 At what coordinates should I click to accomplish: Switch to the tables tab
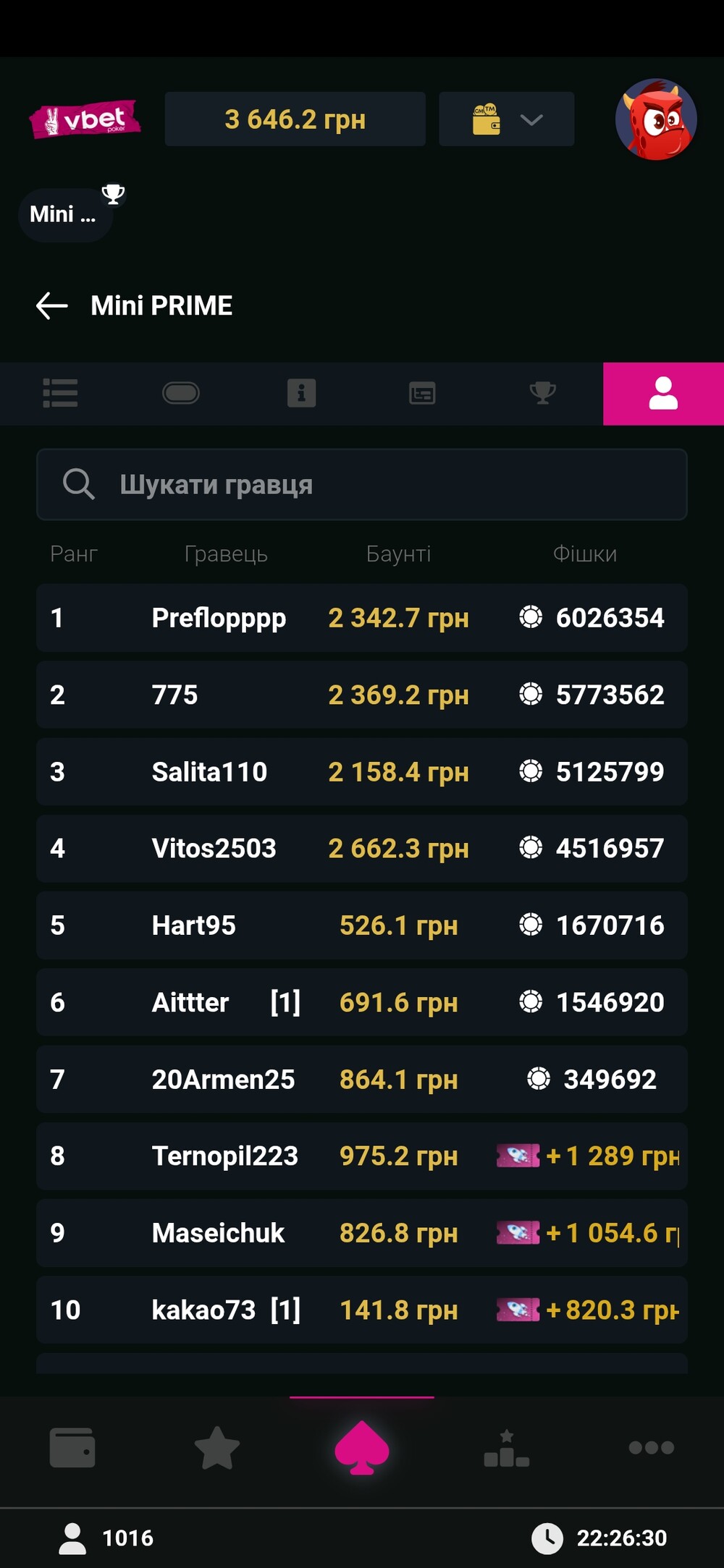[181, 394]
